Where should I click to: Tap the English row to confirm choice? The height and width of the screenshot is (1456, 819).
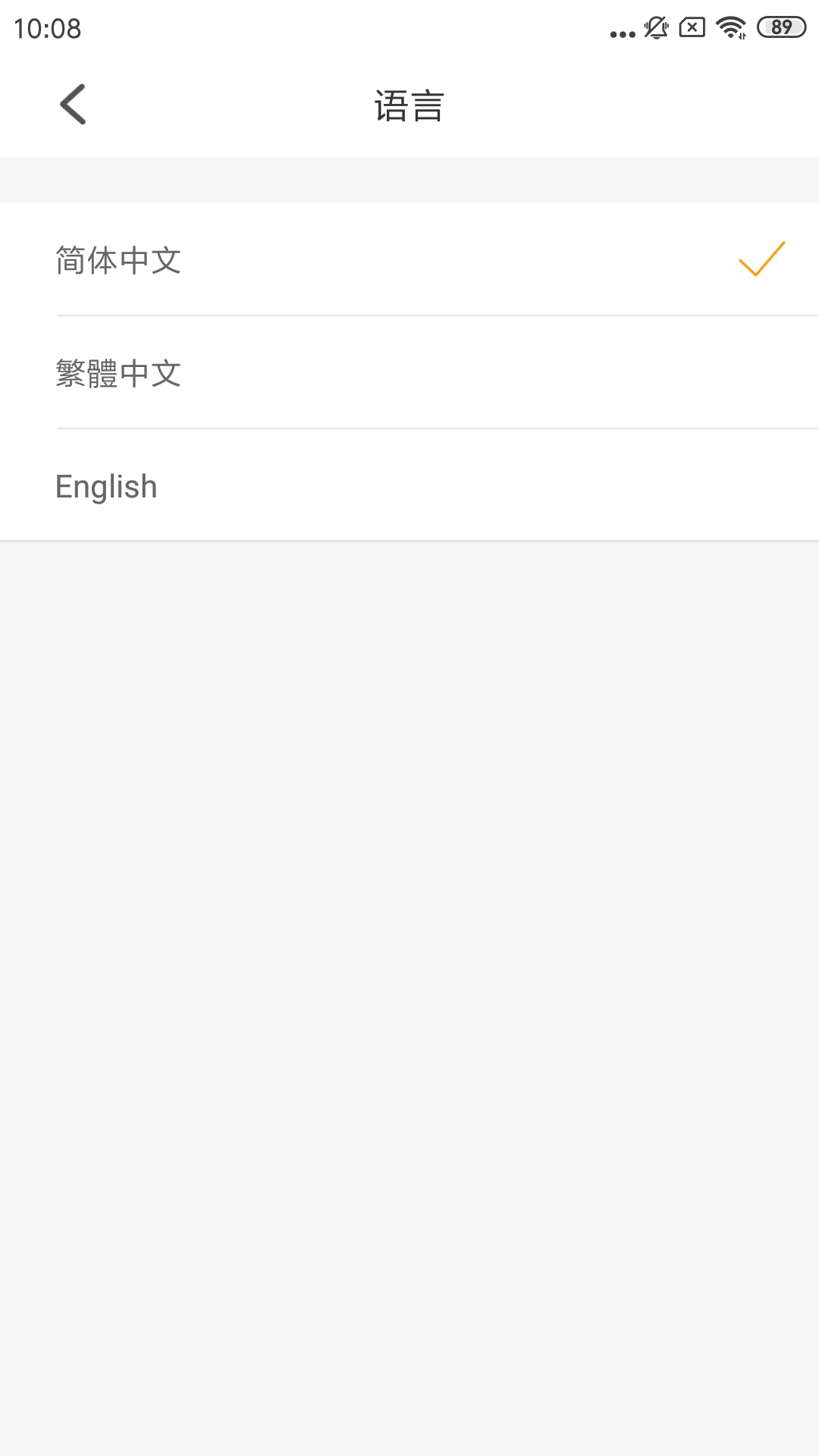(x=409, y=485)
